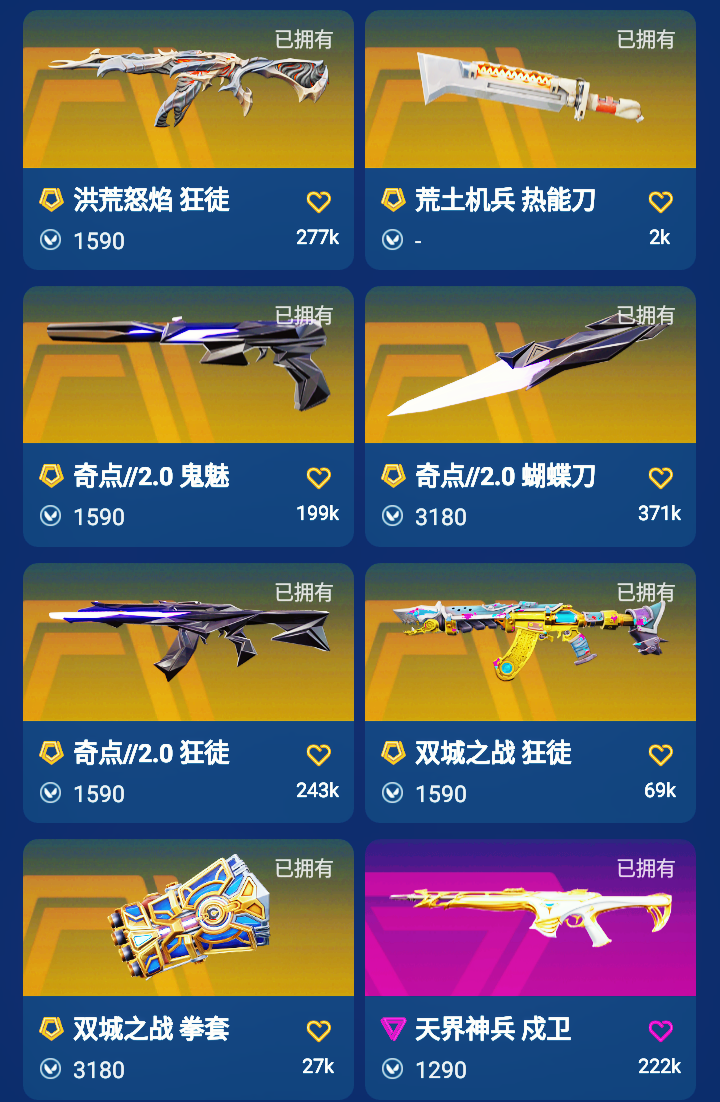Like the 天界神兵 戍卫 skin
Image resolution: width=720 pixels, height=1102 pixels.
(660, 1031)
